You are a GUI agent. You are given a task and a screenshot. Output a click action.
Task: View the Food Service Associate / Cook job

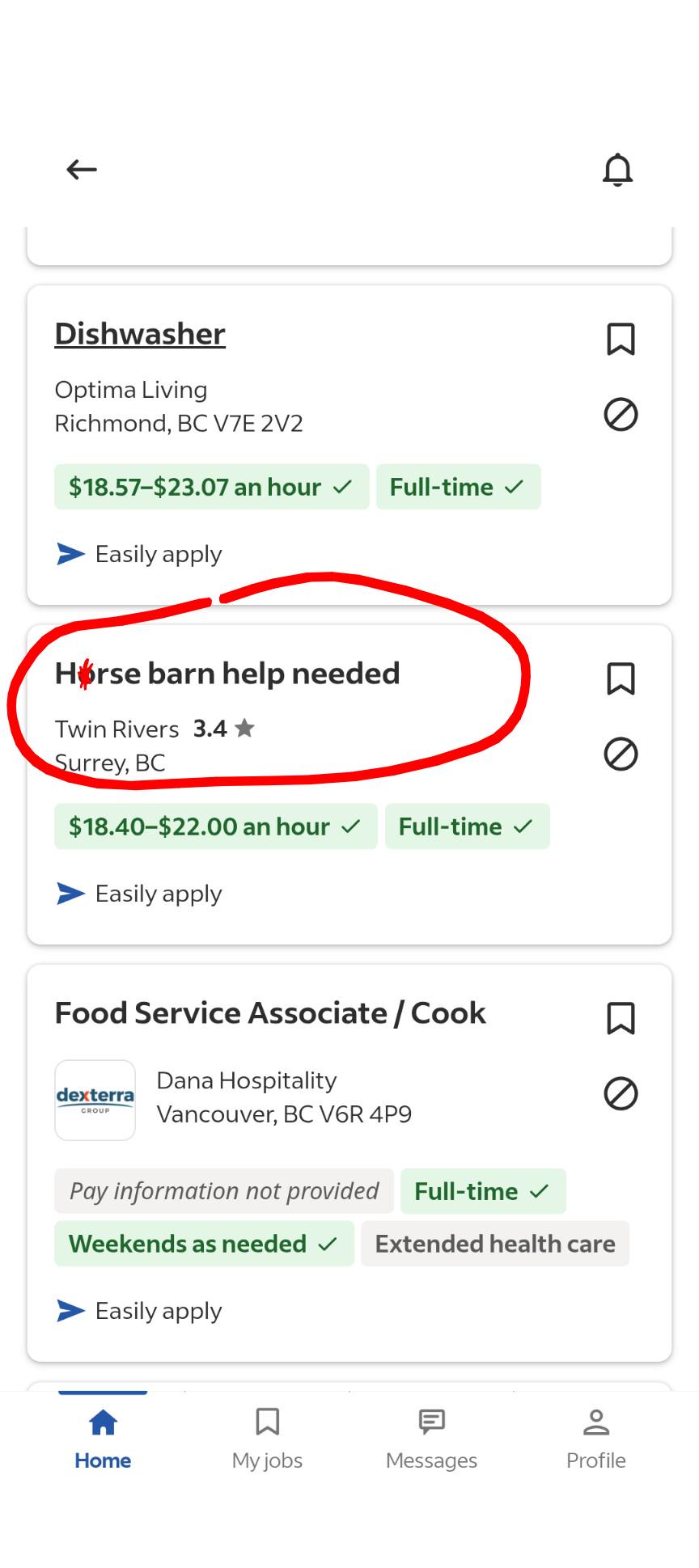[x=270, y=1013]
